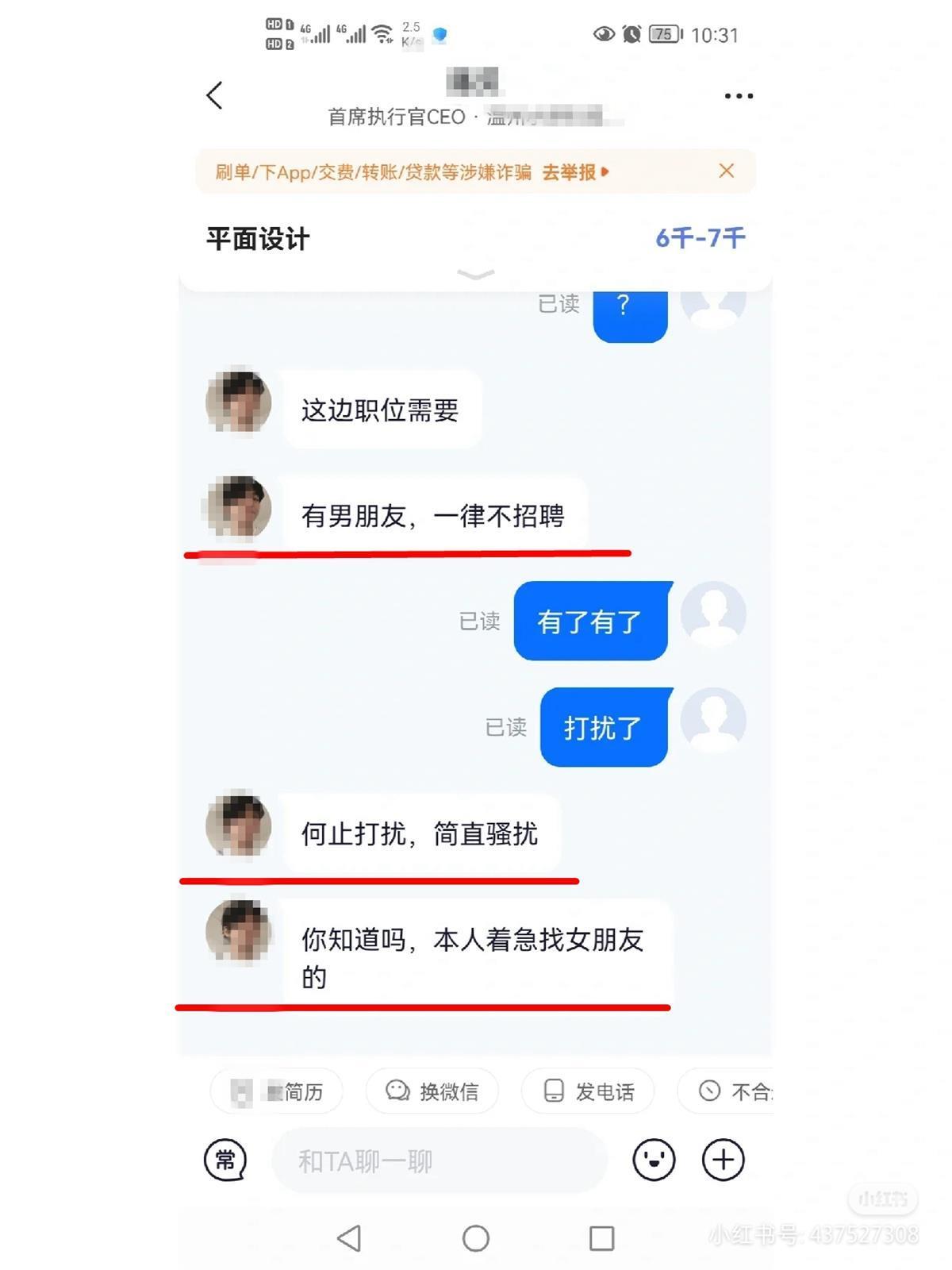Expand the job card chevron
The image size is (952, 1270).
[x=476, y=275]
